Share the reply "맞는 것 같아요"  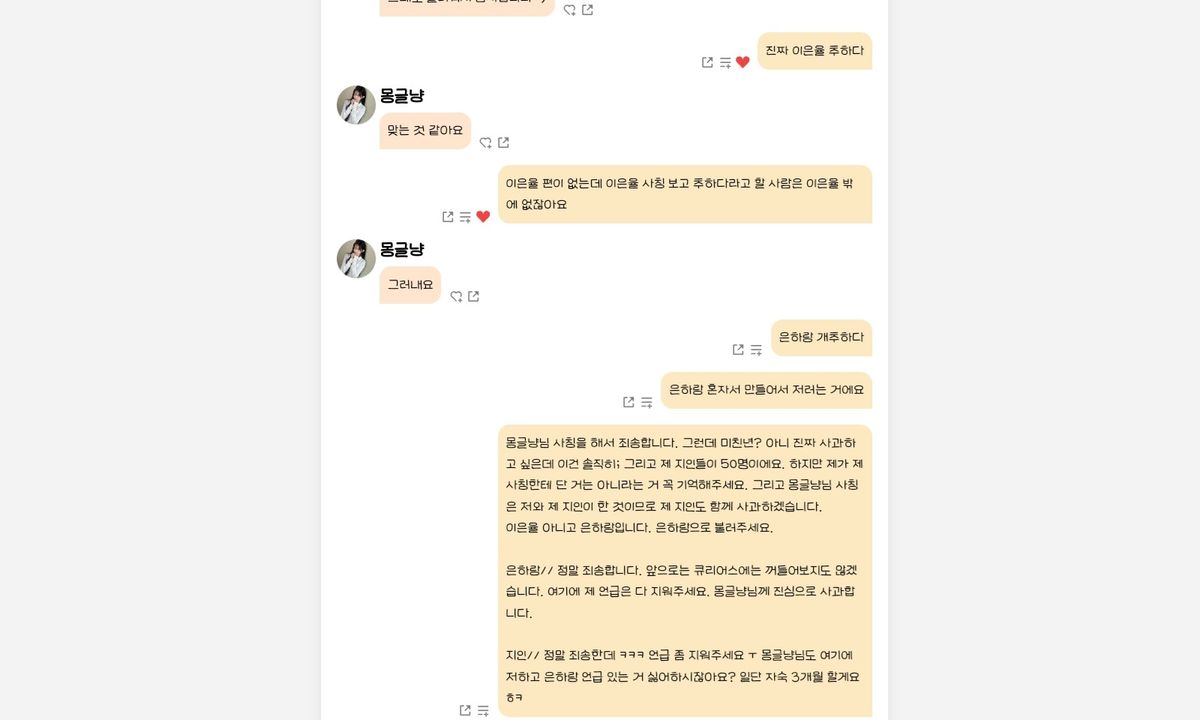[503, 143]
